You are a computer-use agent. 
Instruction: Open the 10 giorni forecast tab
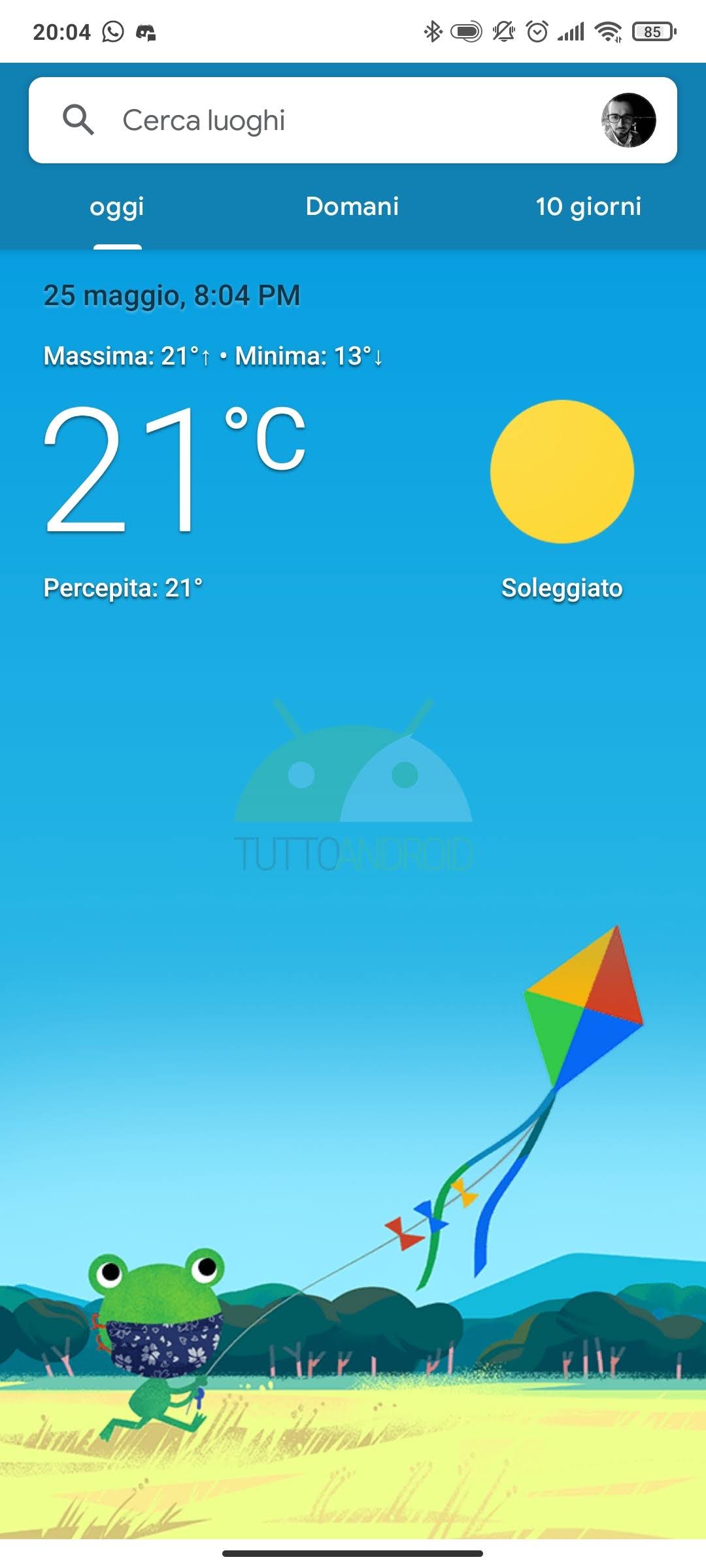588,207
